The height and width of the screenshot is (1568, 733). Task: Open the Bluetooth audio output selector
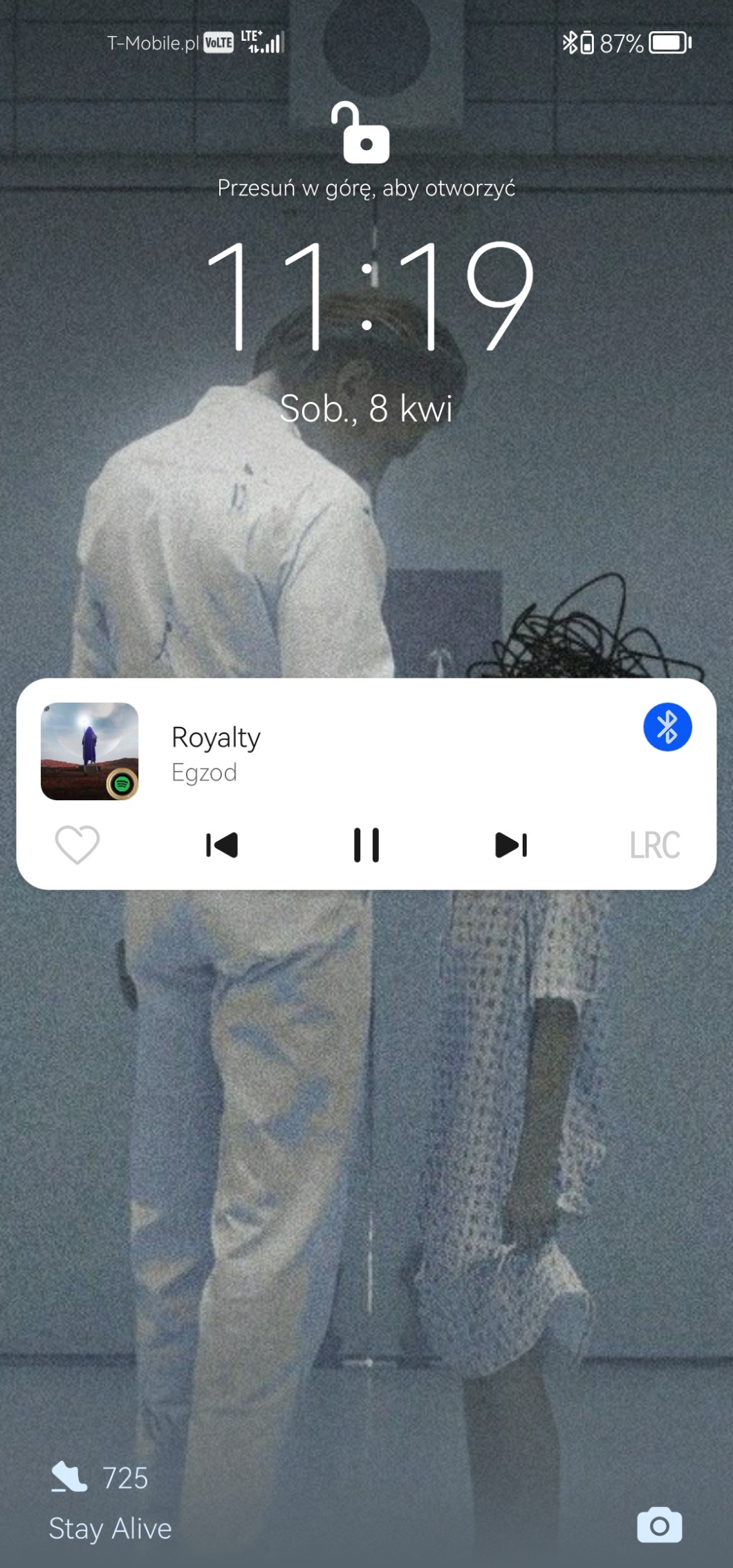(667, 727)
